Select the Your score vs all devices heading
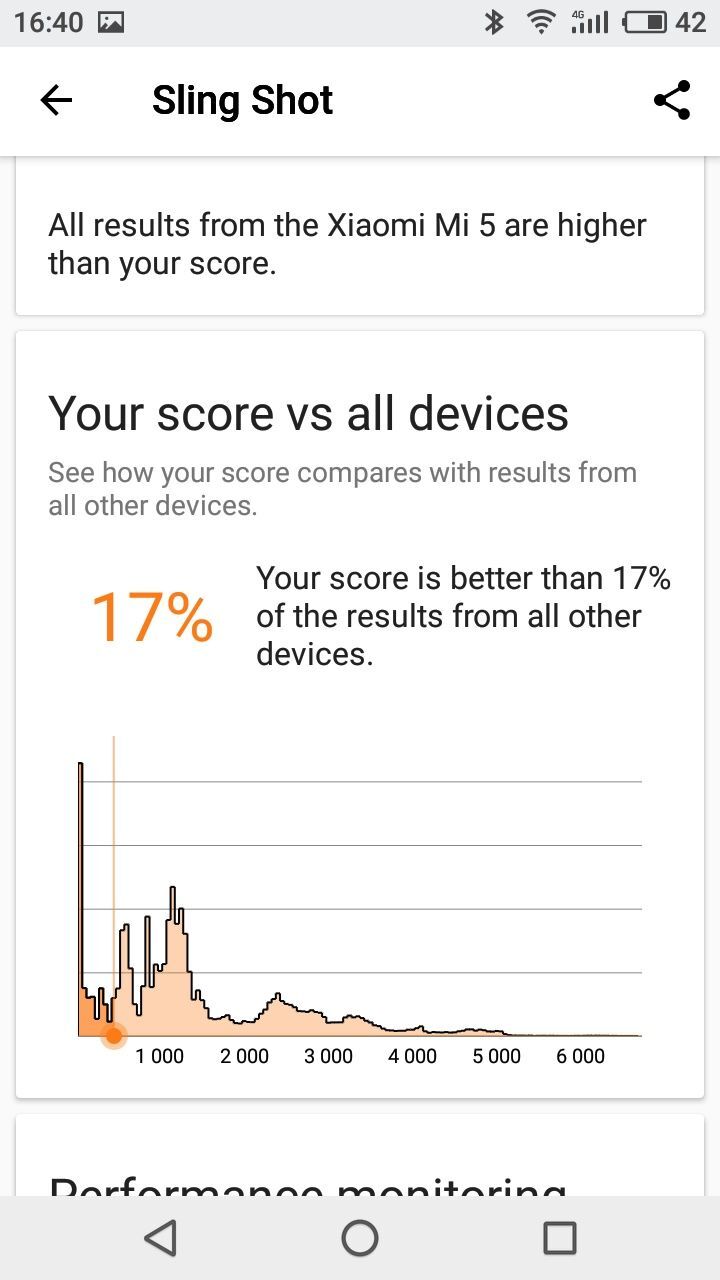The height and width of the screenshot is (1280, 720). tap(308, 412)
